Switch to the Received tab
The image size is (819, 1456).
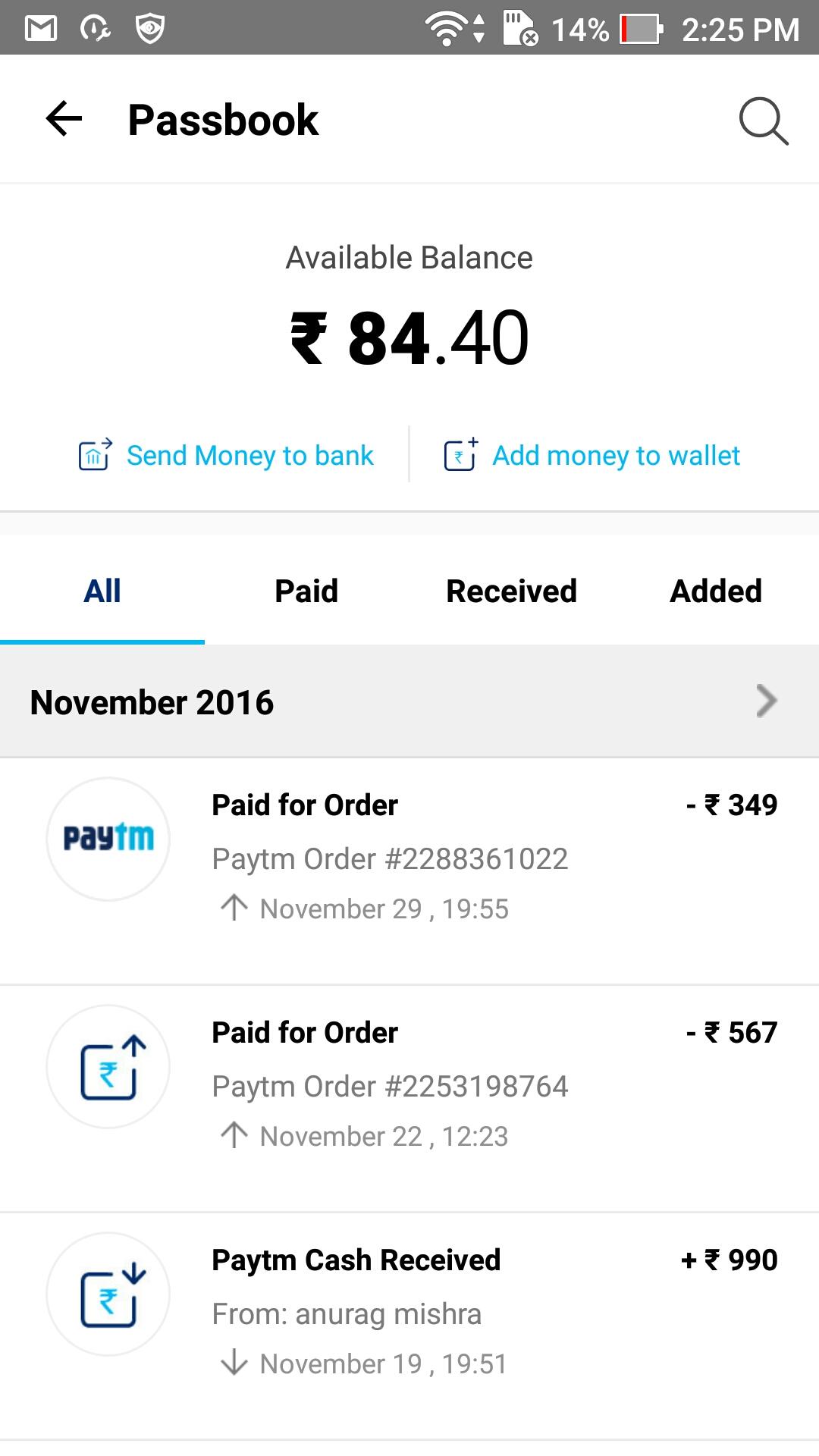pyautogui.click(x=512, y=591)
